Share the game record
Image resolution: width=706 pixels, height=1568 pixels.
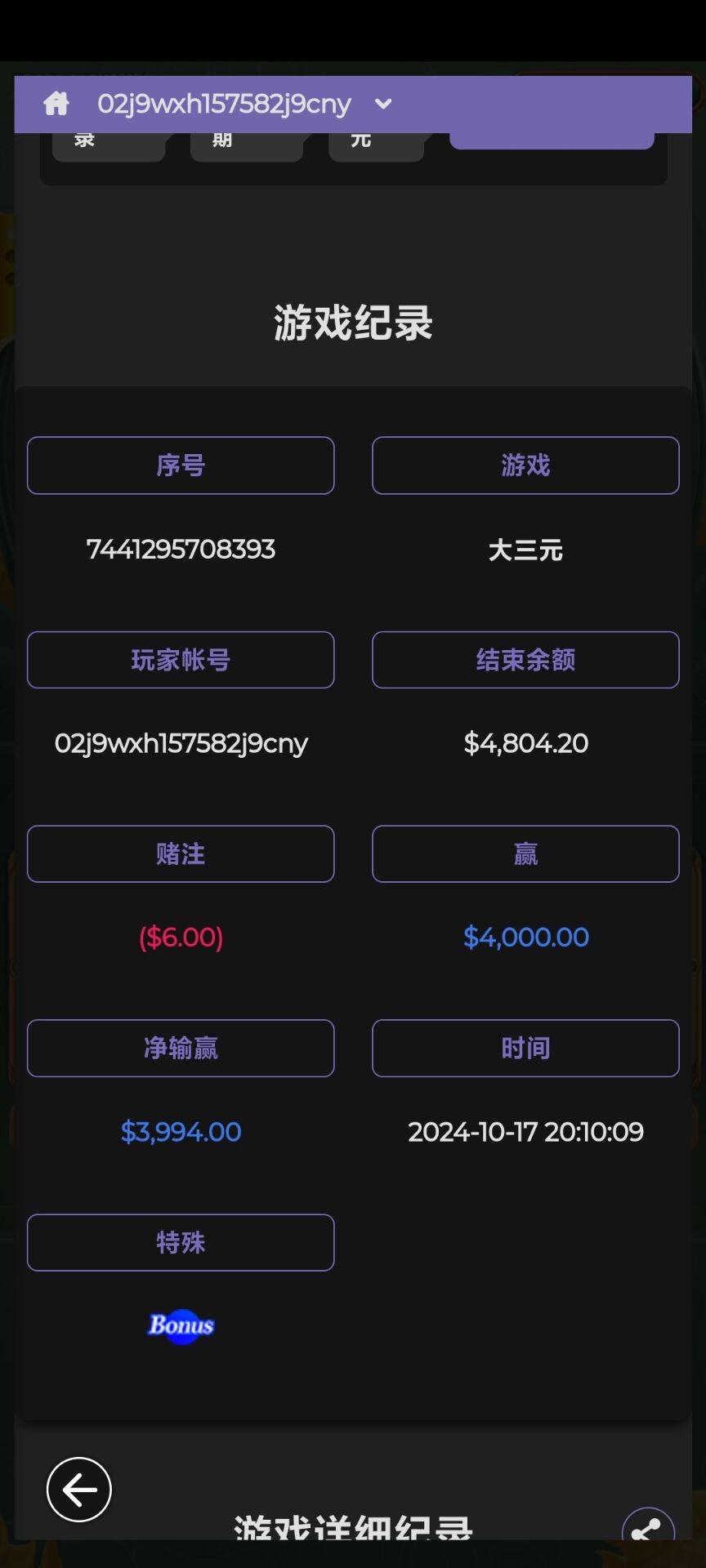coord(647,1527)
